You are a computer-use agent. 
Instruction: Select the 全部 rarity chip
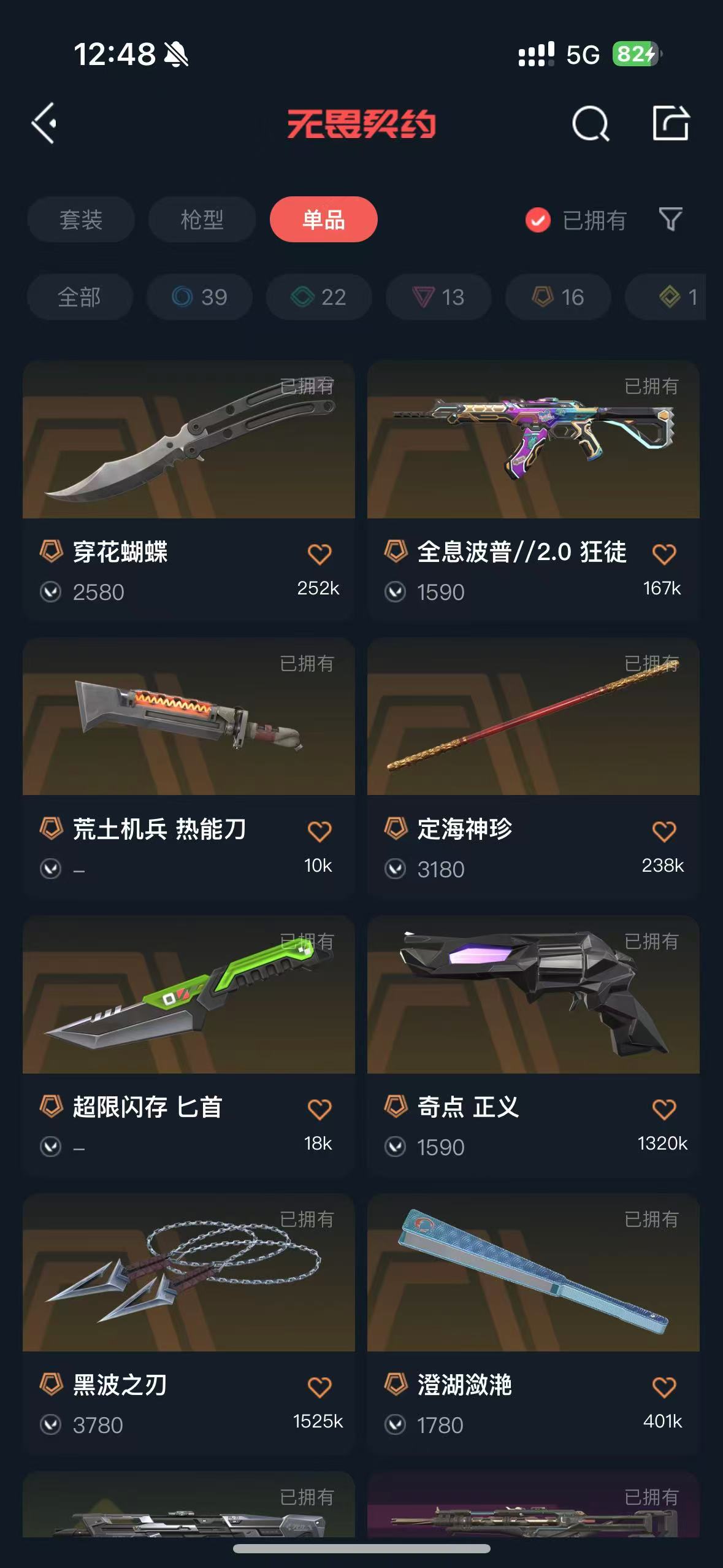pyautogui.click(x=79, y=298)
